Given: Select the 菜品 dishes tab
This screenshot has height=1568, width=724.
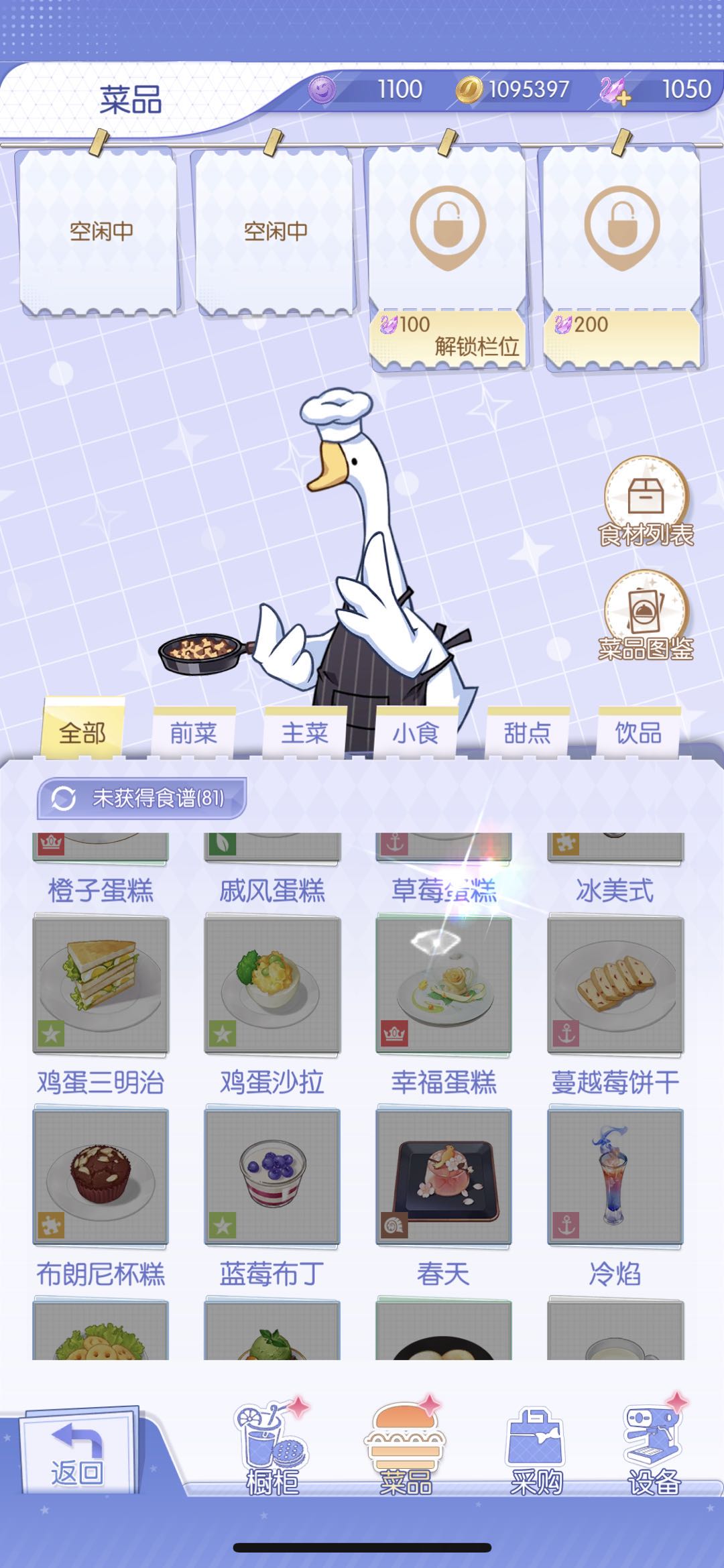Looking at the screenshot, I should (x=404, y=1448).
